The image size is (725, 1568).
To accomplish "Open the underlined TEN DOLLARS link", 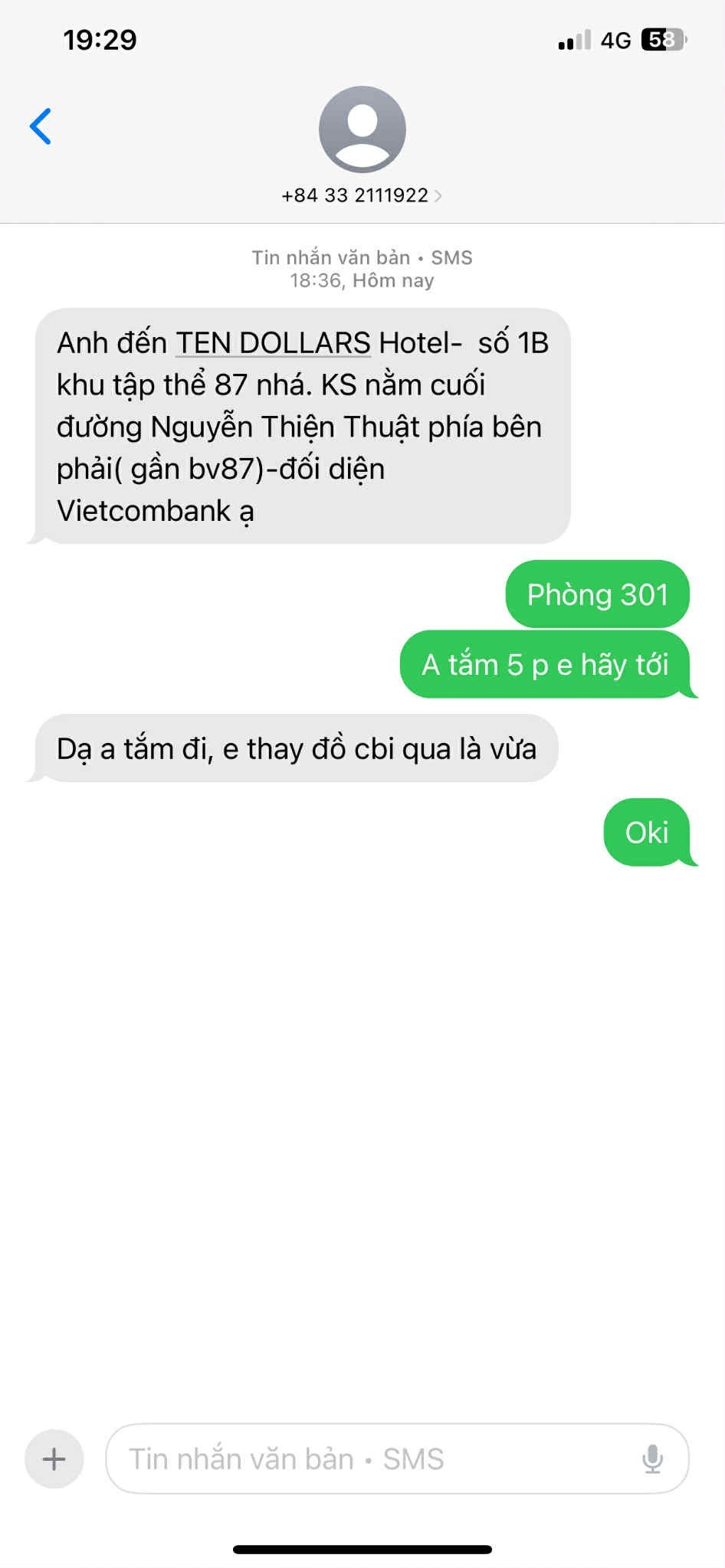I will coord(273,343).
